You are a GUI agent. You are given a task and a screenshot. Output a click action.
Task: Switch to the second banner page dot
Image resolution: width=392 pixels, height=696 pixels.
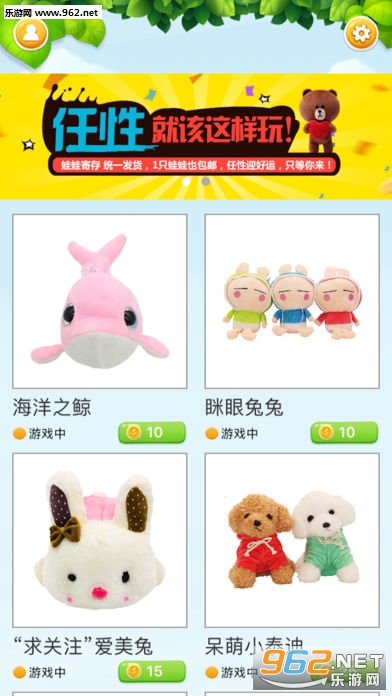(x=206, y=181)
